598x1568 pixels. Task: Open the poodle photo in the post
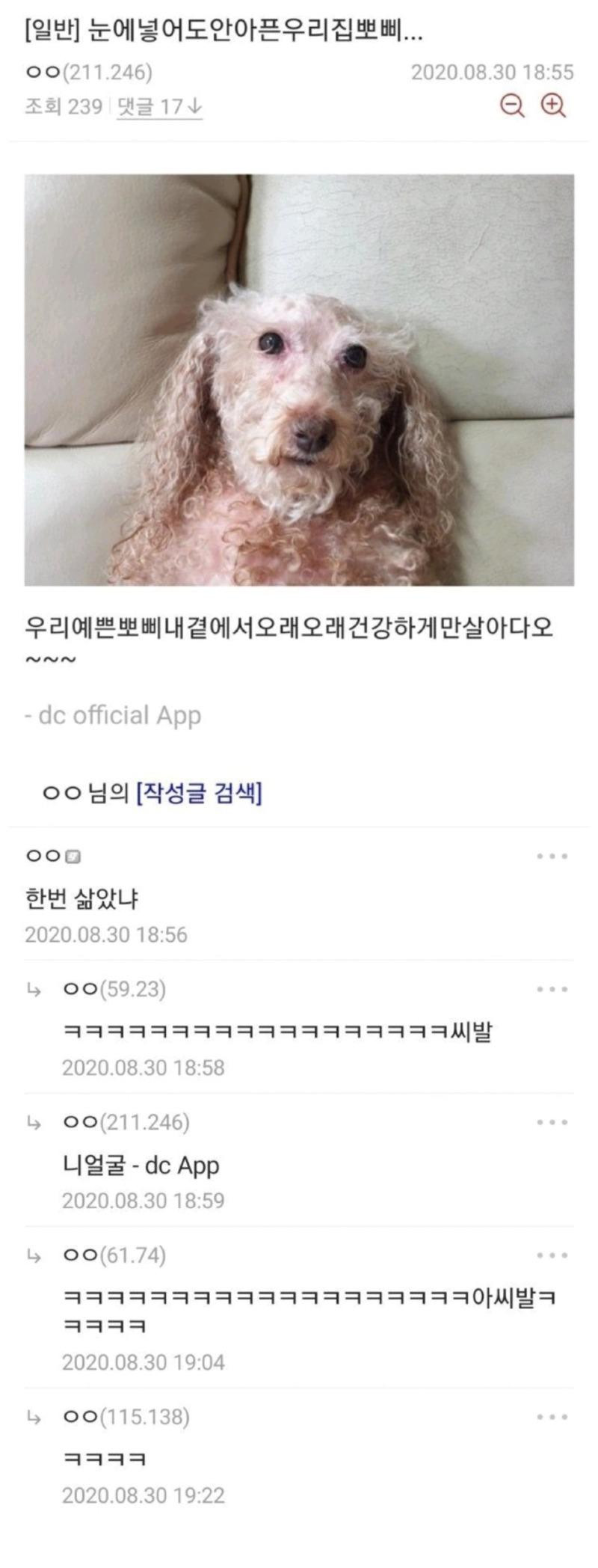(299, 380)
